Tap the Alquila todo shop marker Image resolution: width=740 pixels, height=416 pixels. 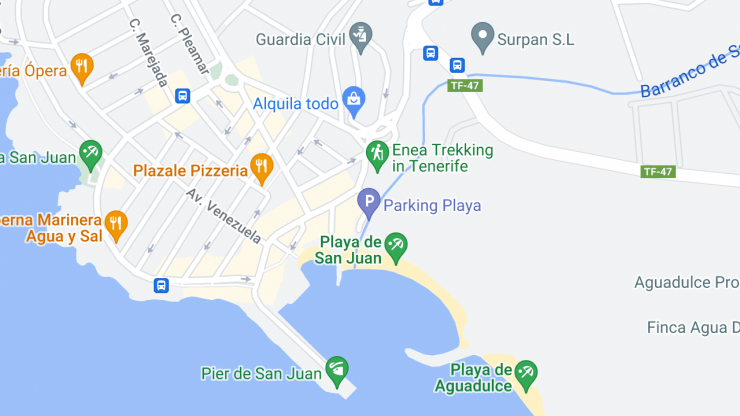(352, 98)
